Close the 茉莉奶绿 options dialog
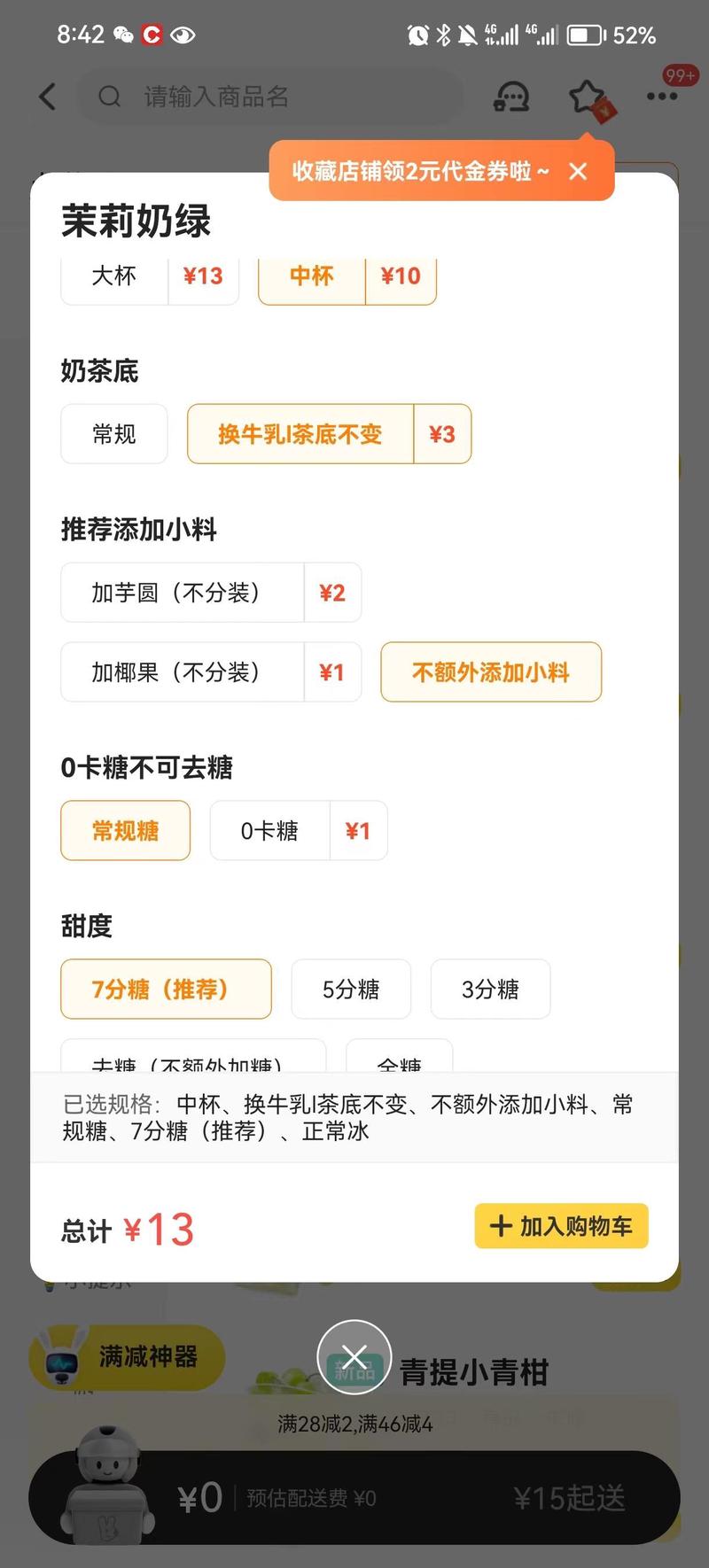The image size is (709, 1568). pyautogui.click(x=354, y=1356)
